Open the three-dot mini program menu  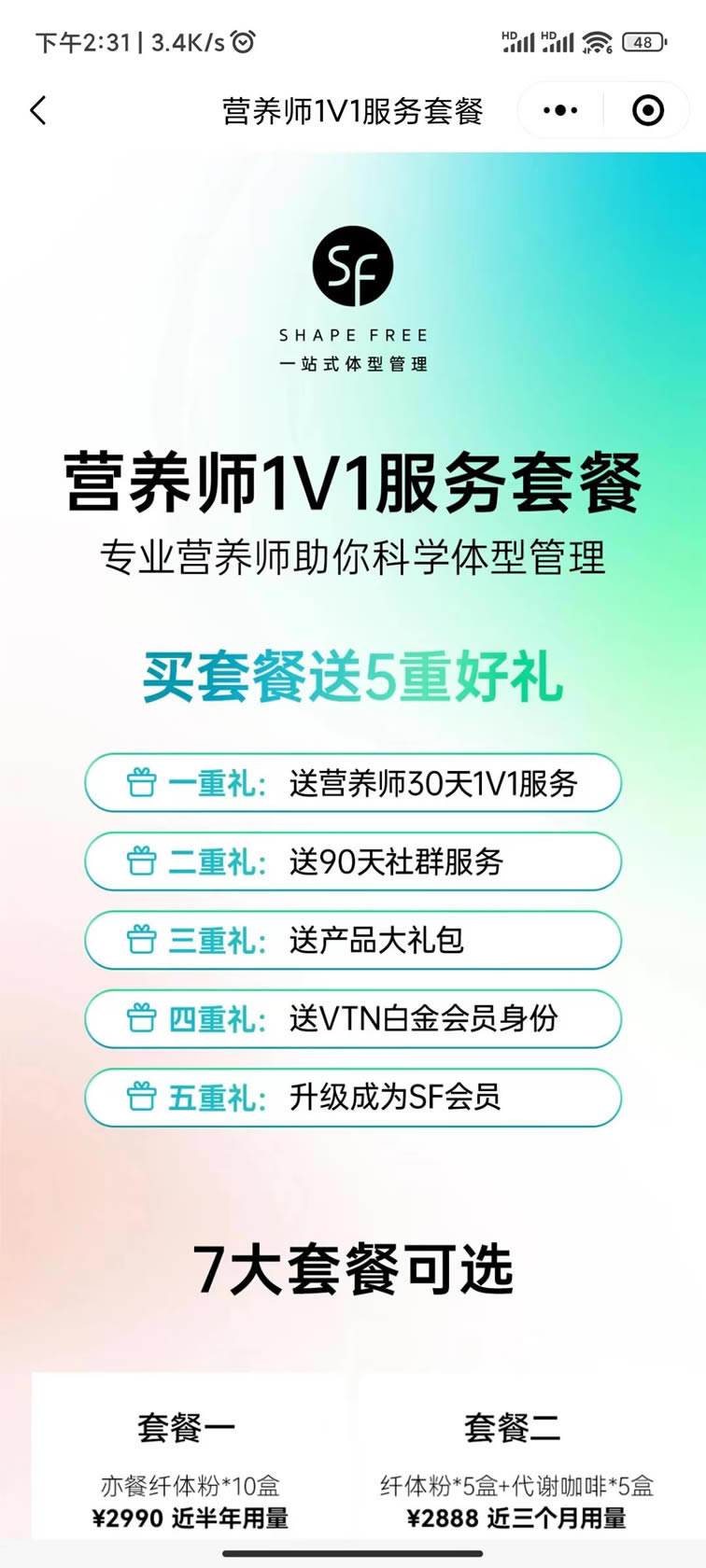(560, 110)
